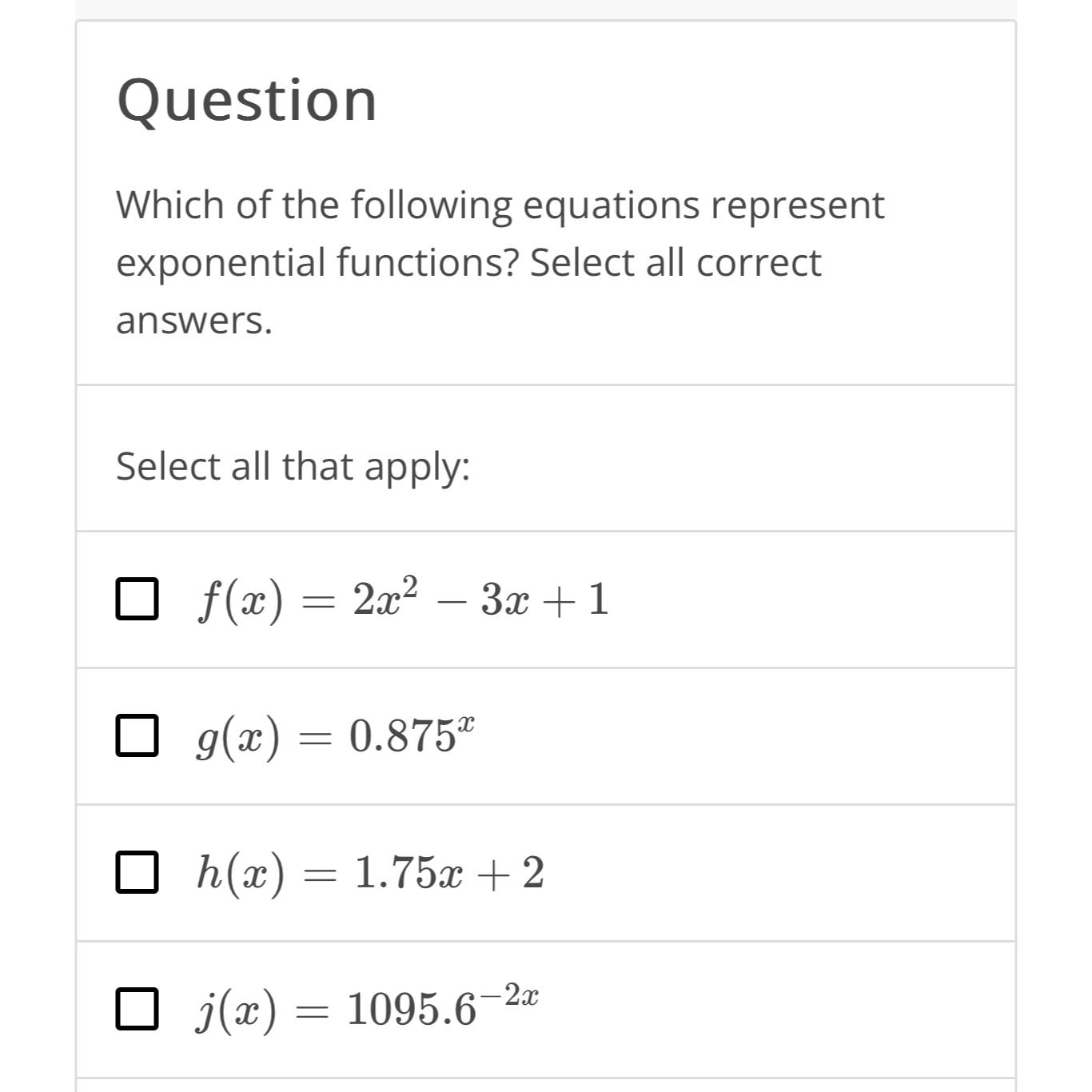
Task: Check the f(x) = 2x² − 3x + 1 option
Action: click(x=137, y=599)
